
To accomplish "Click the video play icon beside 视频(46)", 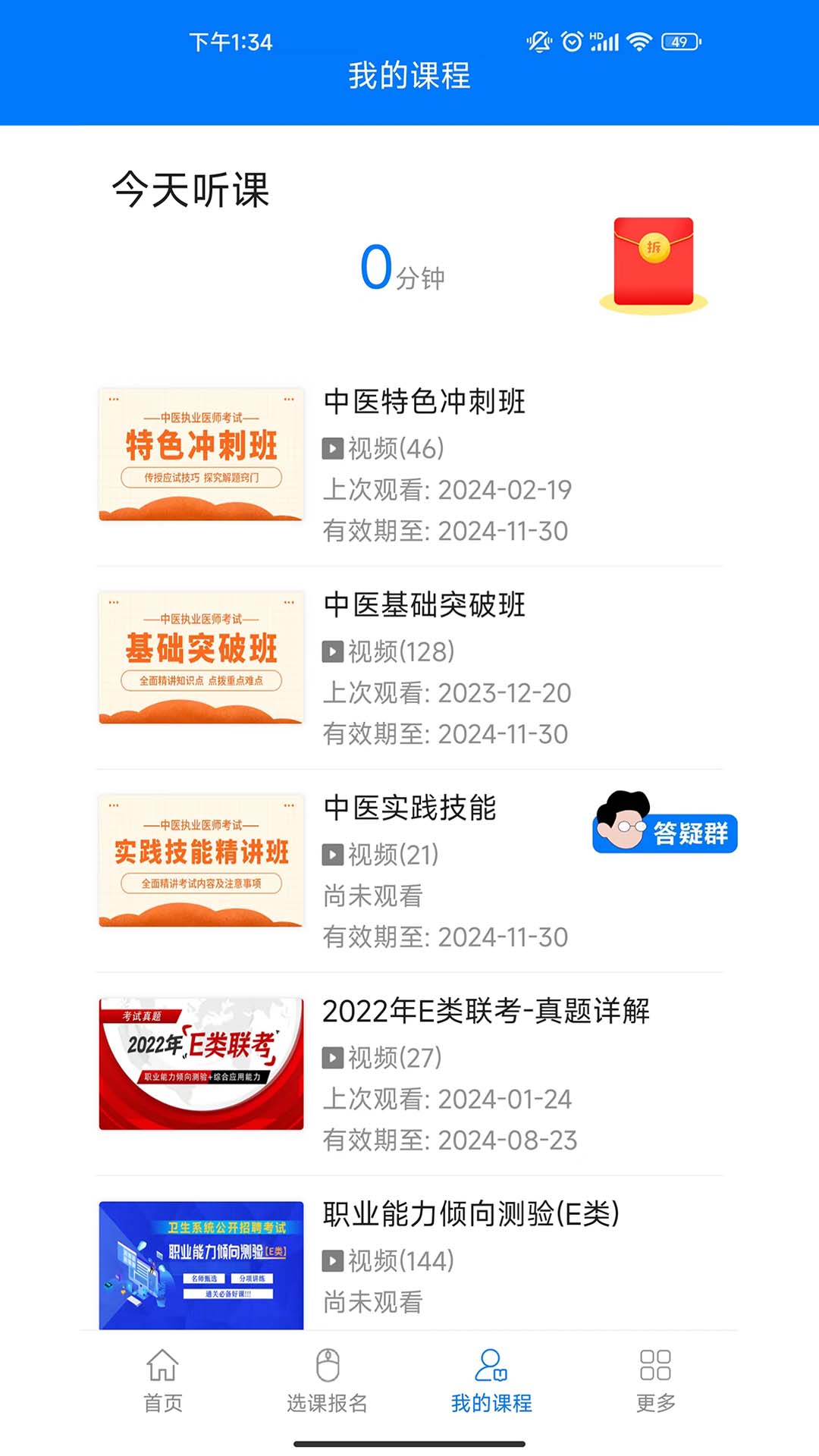I will tap(332, 449).
